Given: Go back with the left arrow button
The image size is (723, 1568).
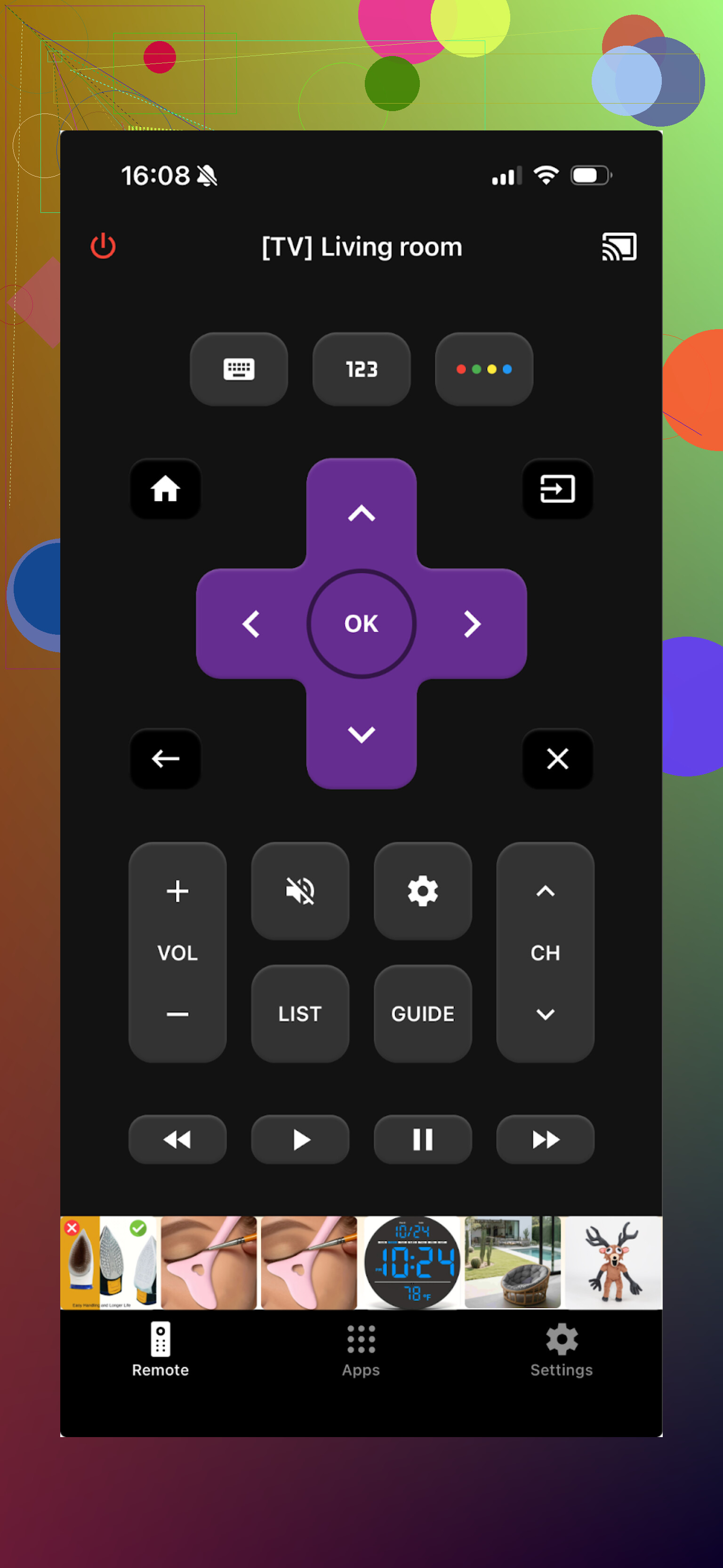Looking at the screenshot, I should 166,759.
